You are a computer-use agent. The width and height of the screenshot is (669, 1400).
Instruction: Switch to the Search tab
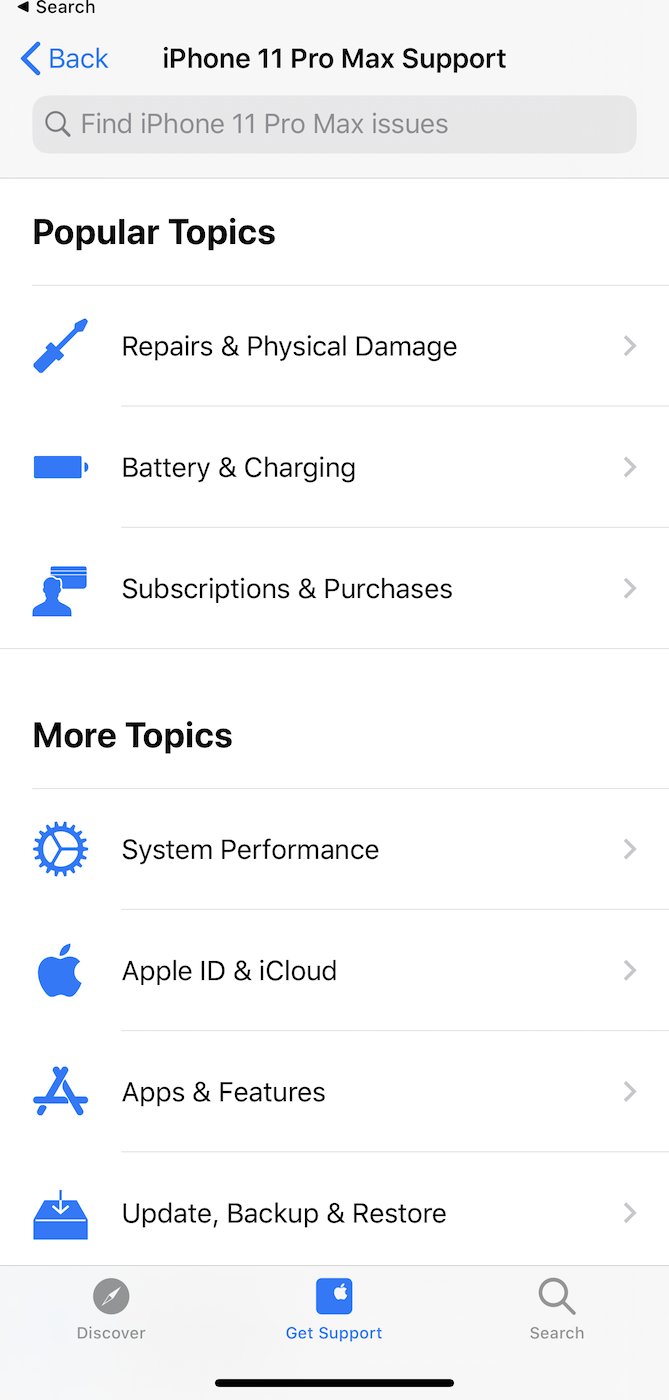[x=557, y=1309]
